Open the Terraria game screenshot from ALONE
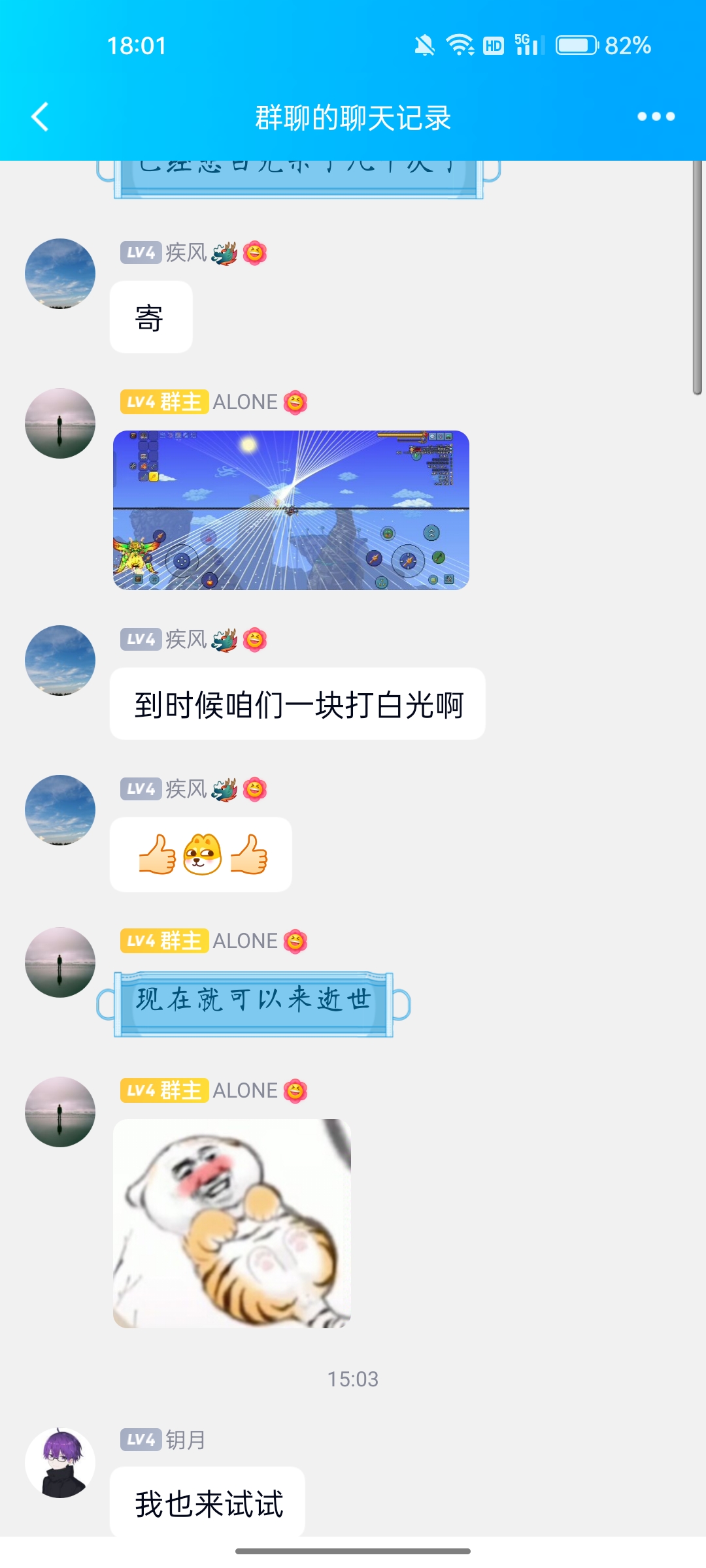Image resolution: width=706 pixels, height=1568 pixels. [x=291, y=510]
